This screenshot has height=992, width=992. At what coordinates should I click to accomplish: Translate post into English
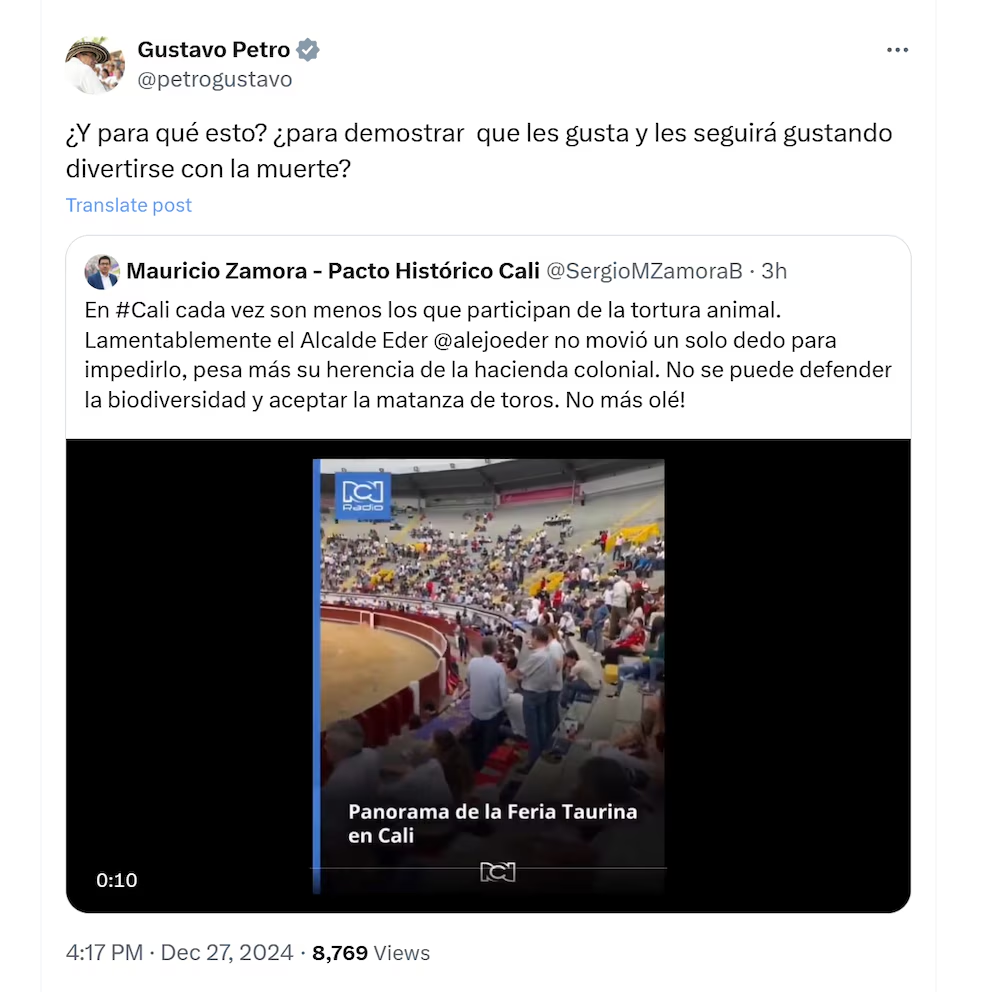(x=129, y=205)
